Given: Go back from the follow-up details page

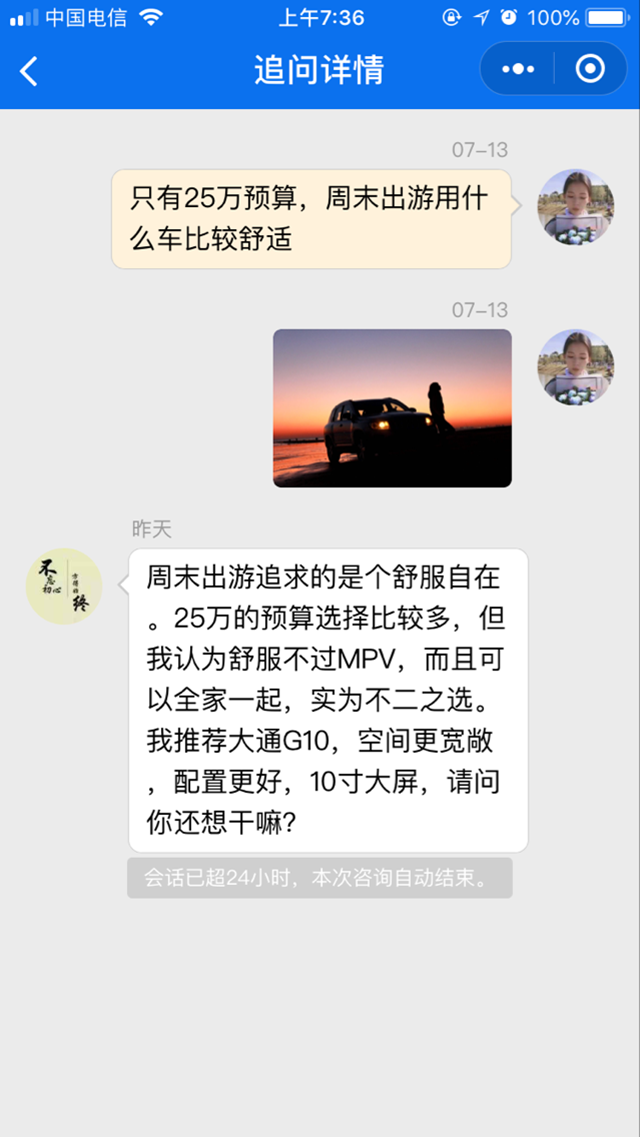Looking at the screenshot, I should [29, 70].
